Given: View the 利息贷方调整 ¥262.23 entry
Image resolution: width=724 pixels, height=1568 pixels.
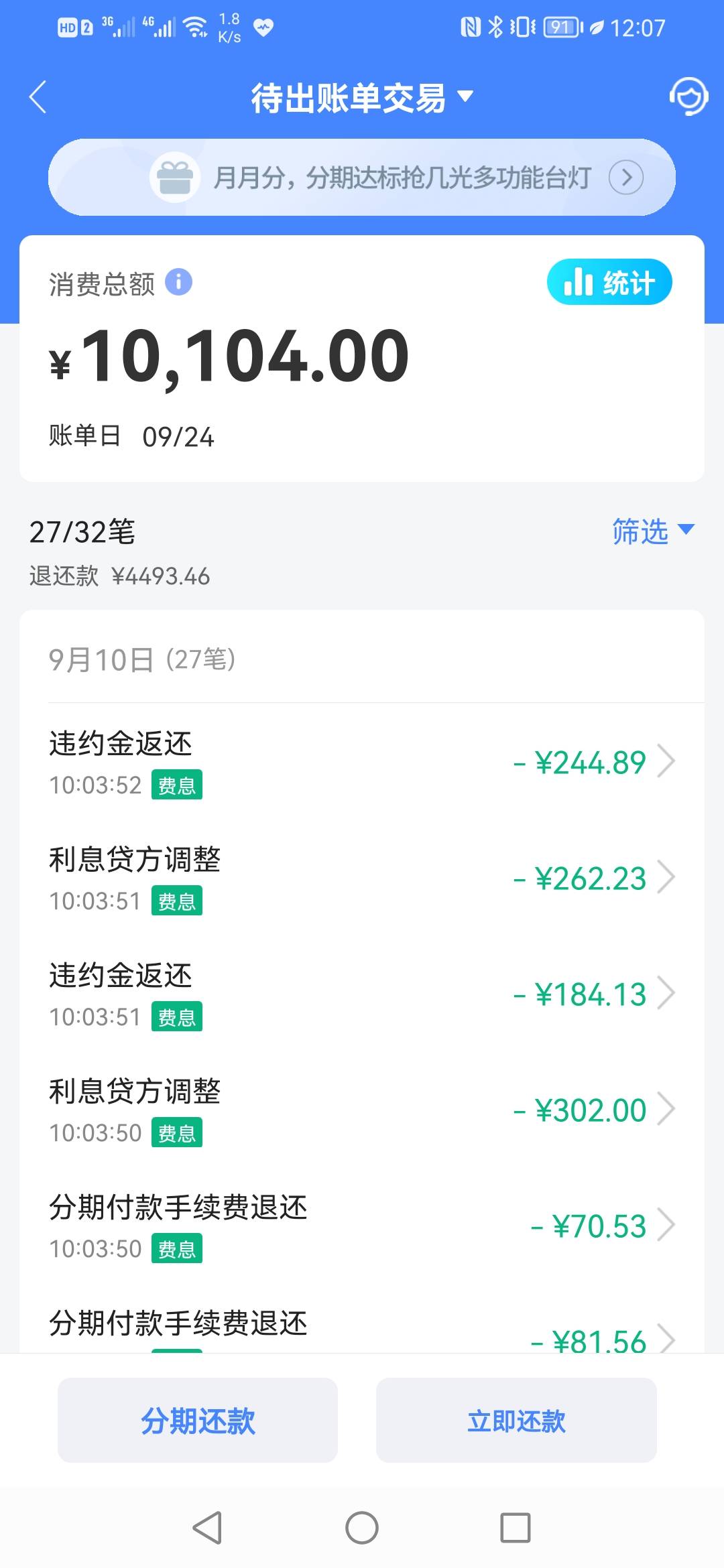Looking at the screenshot, I should point(362,878).
